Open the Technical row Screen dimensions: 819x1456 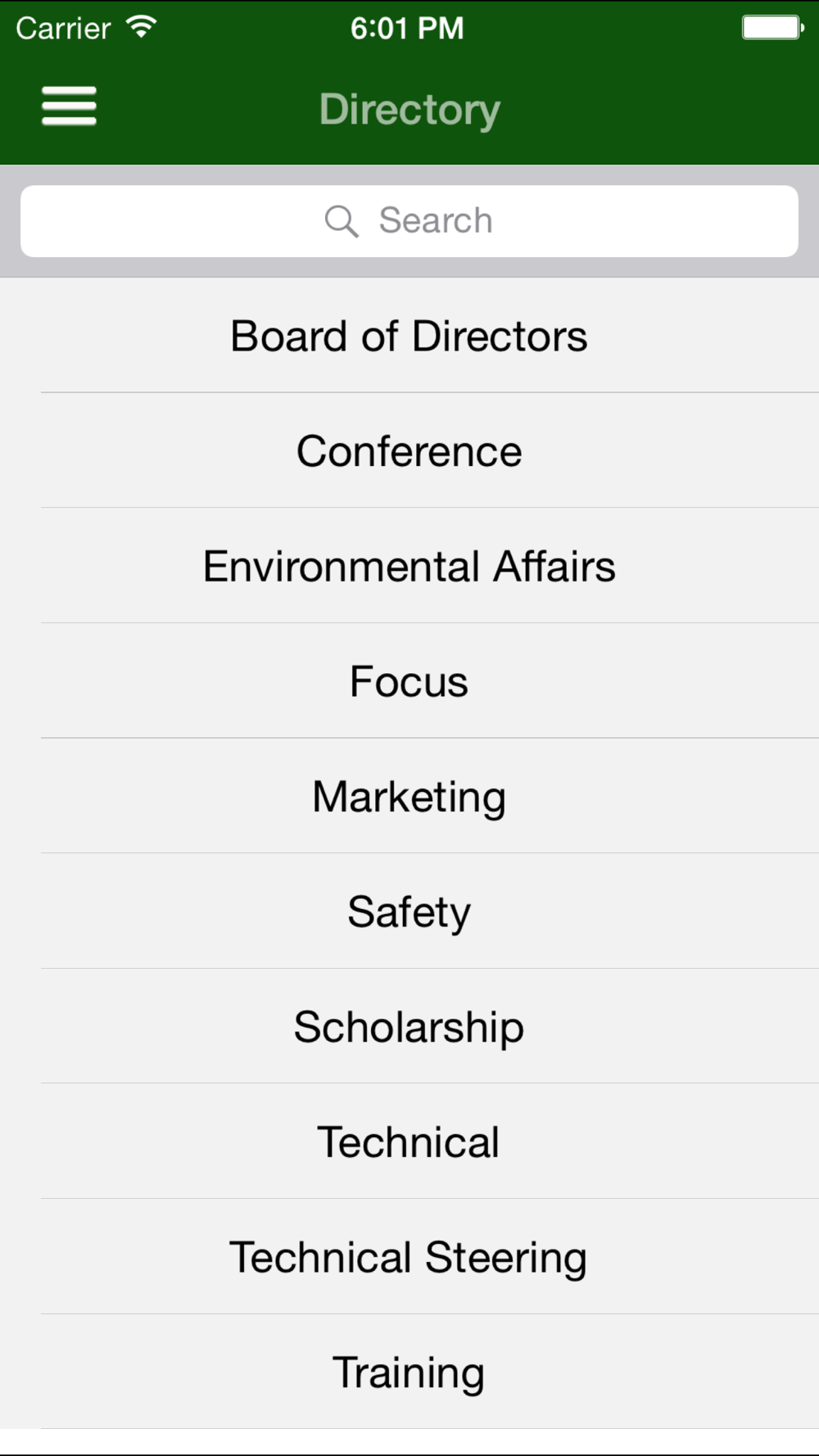409,1142
